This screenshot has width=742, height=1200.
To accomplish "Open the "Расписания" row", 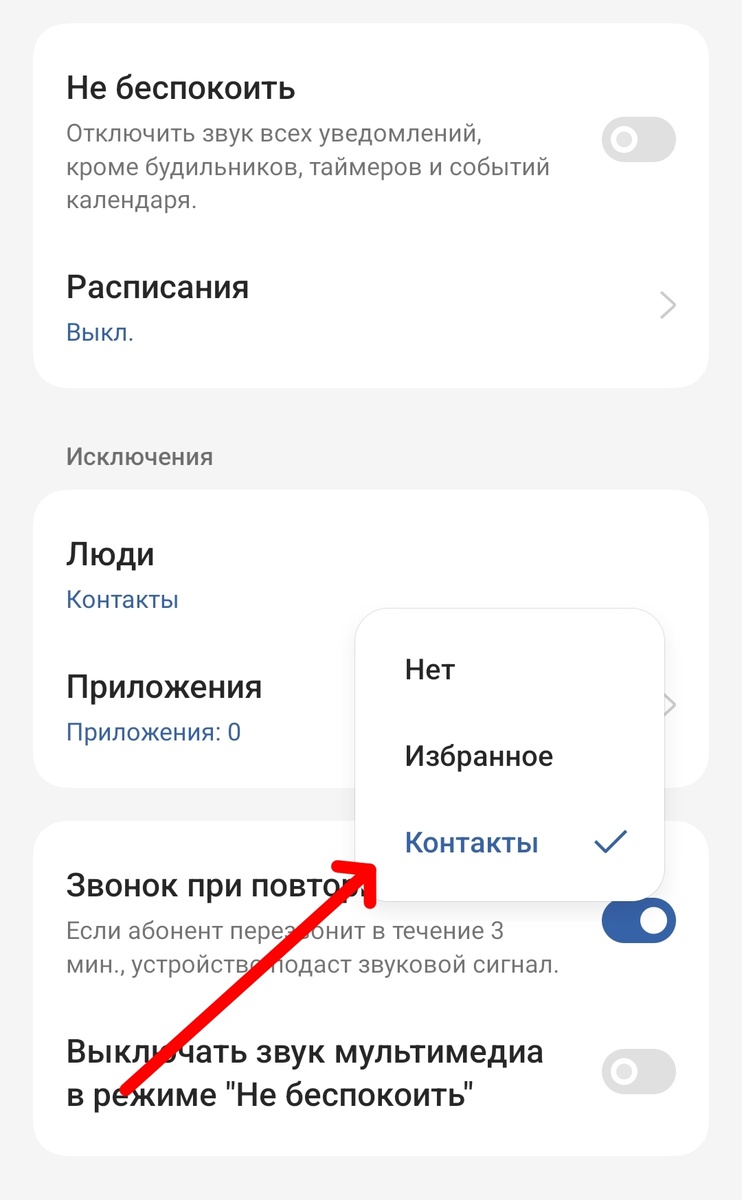I will pyautogui.click(x=371, y=305).
